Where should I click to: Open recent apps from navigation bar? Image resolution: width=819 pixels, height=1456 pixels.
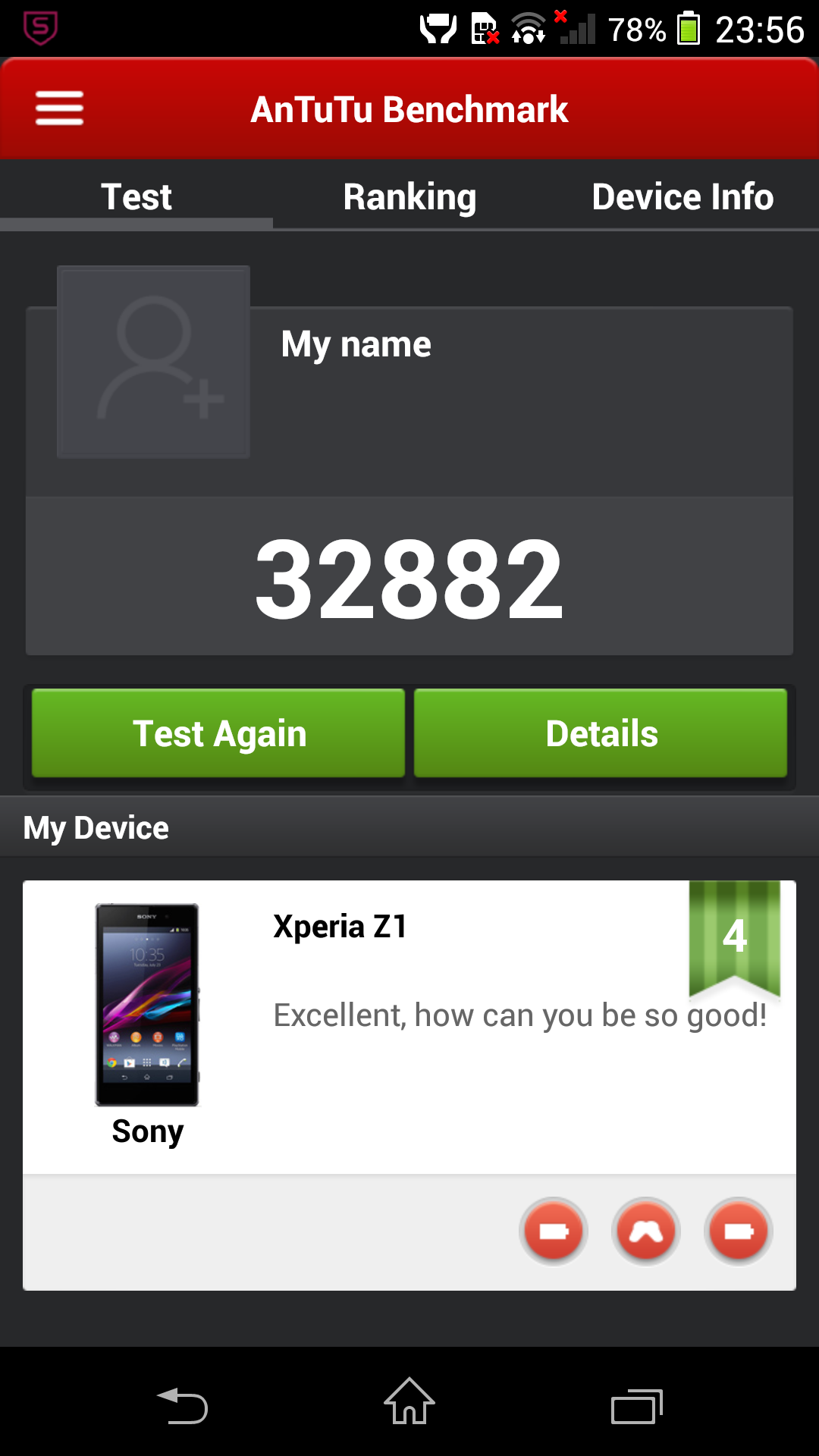click(637, 1406)
